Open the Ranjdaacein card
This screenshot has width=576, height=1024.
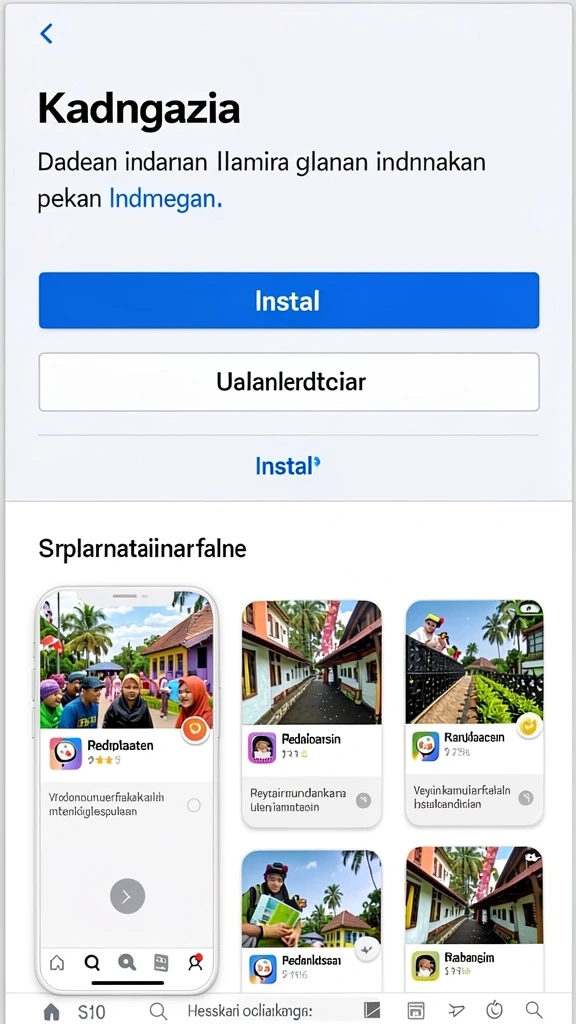(x=474, y=712)
